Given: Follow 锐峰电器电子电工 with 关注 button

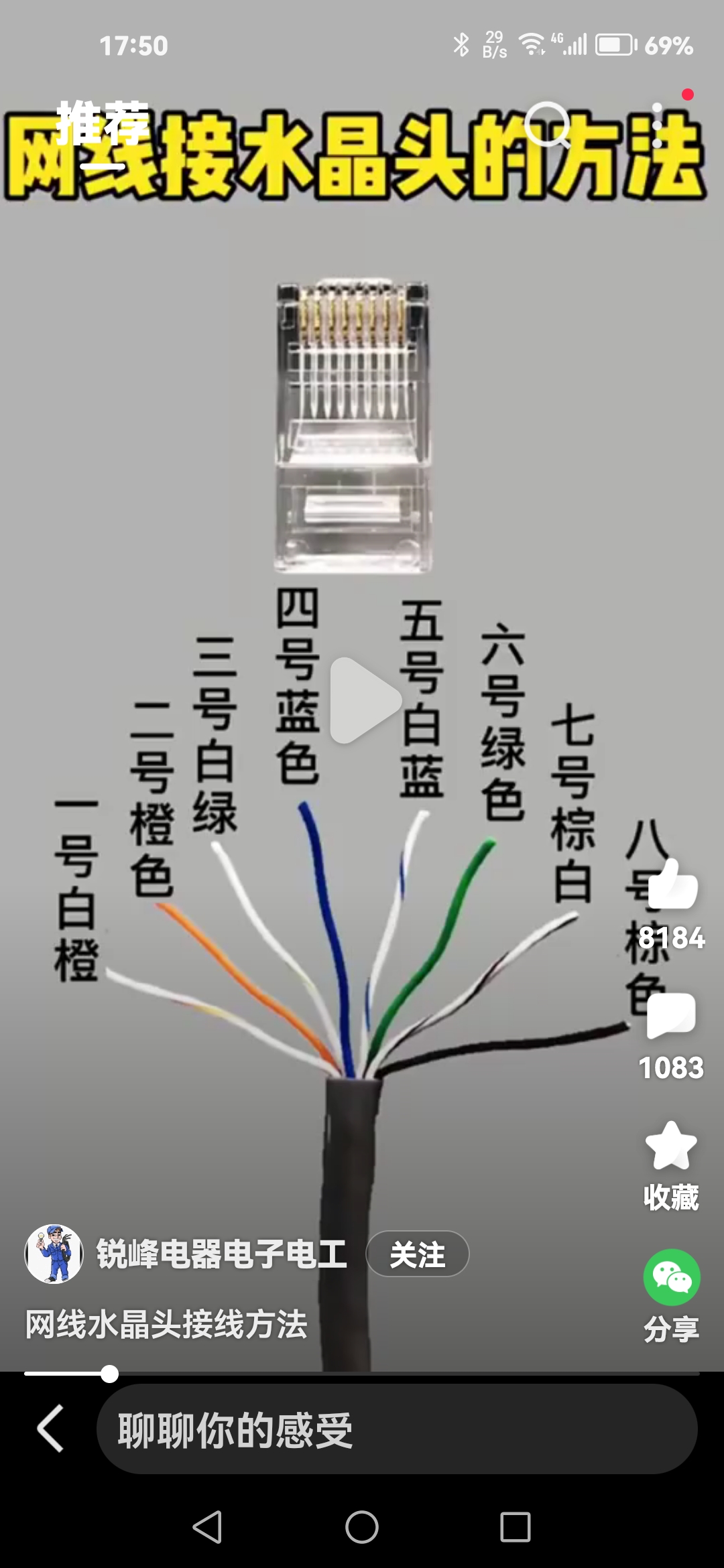Looking at the screenshot, I should [x=417, y=1254].
